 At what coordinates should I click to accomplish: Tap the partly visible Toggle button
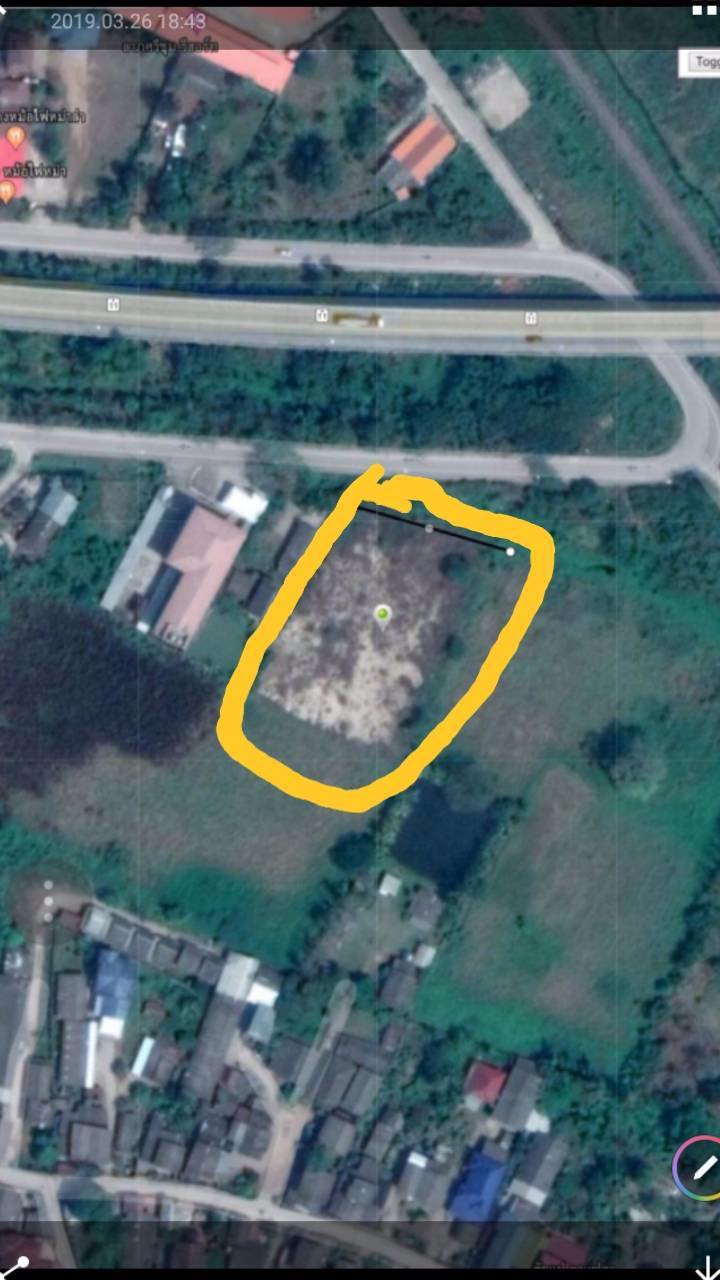coord(704,62)
